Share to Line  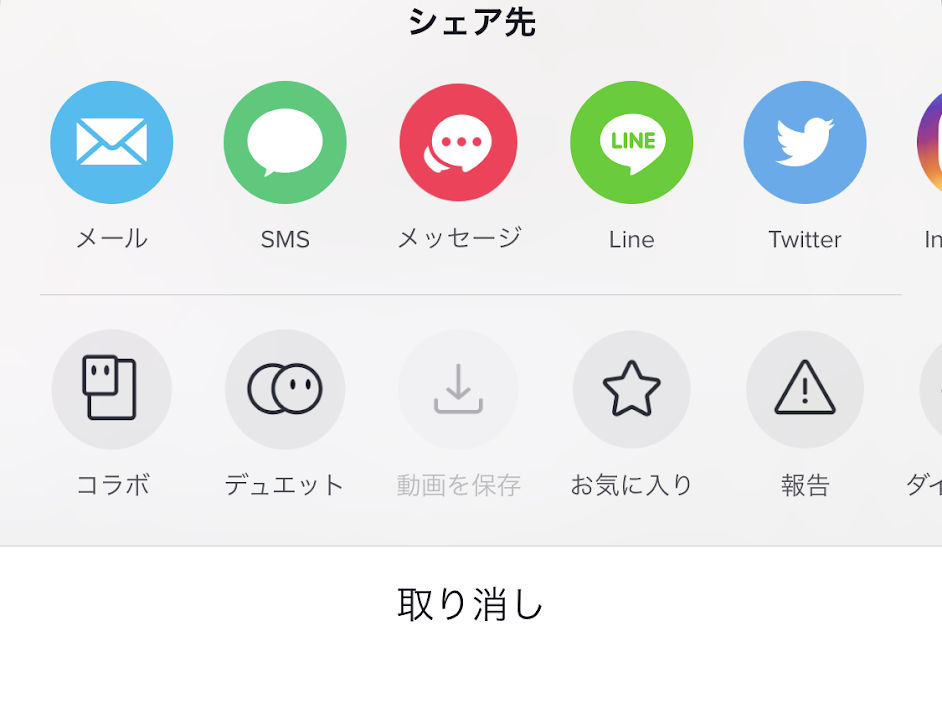(631, 143)
